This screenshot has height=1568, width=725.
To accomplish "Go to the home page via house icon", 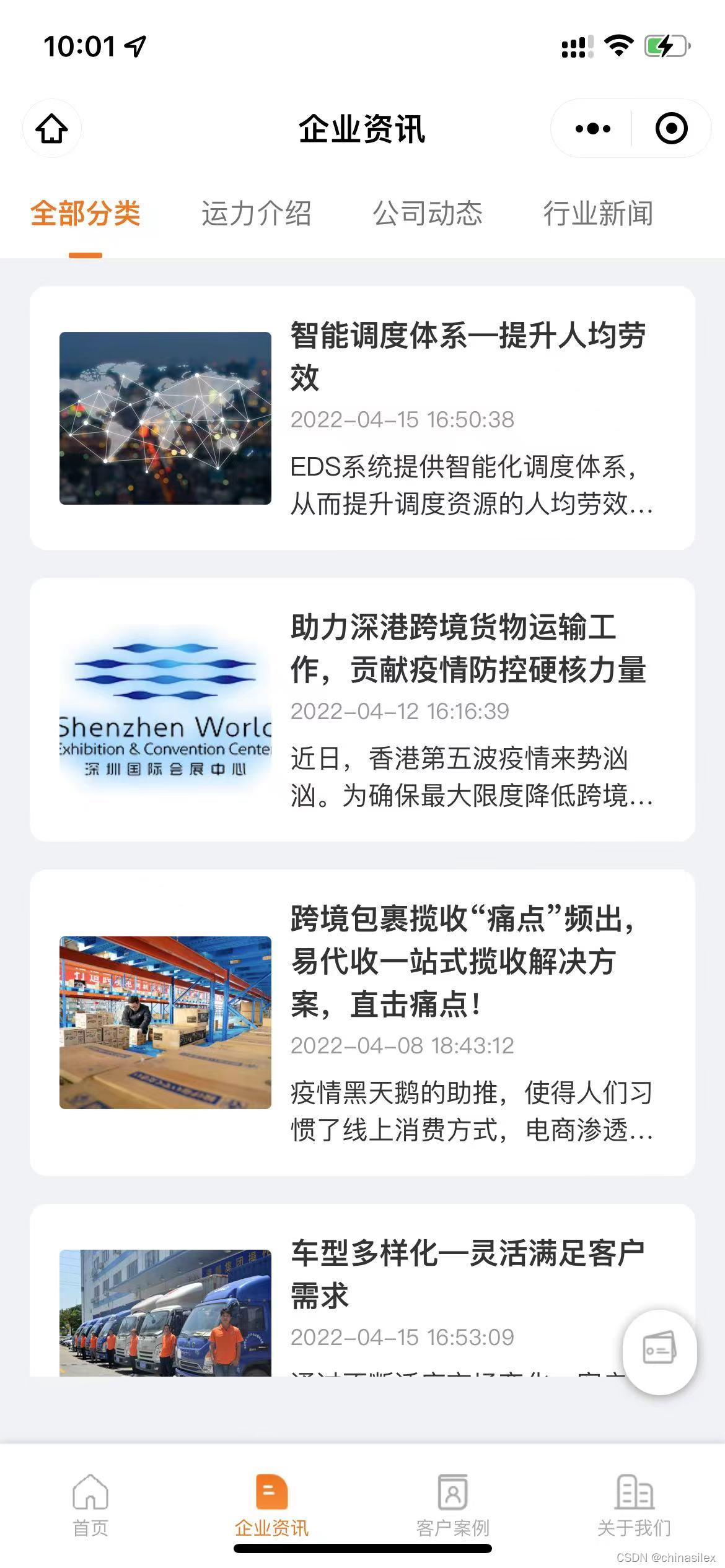I will [x=52, y=129].
